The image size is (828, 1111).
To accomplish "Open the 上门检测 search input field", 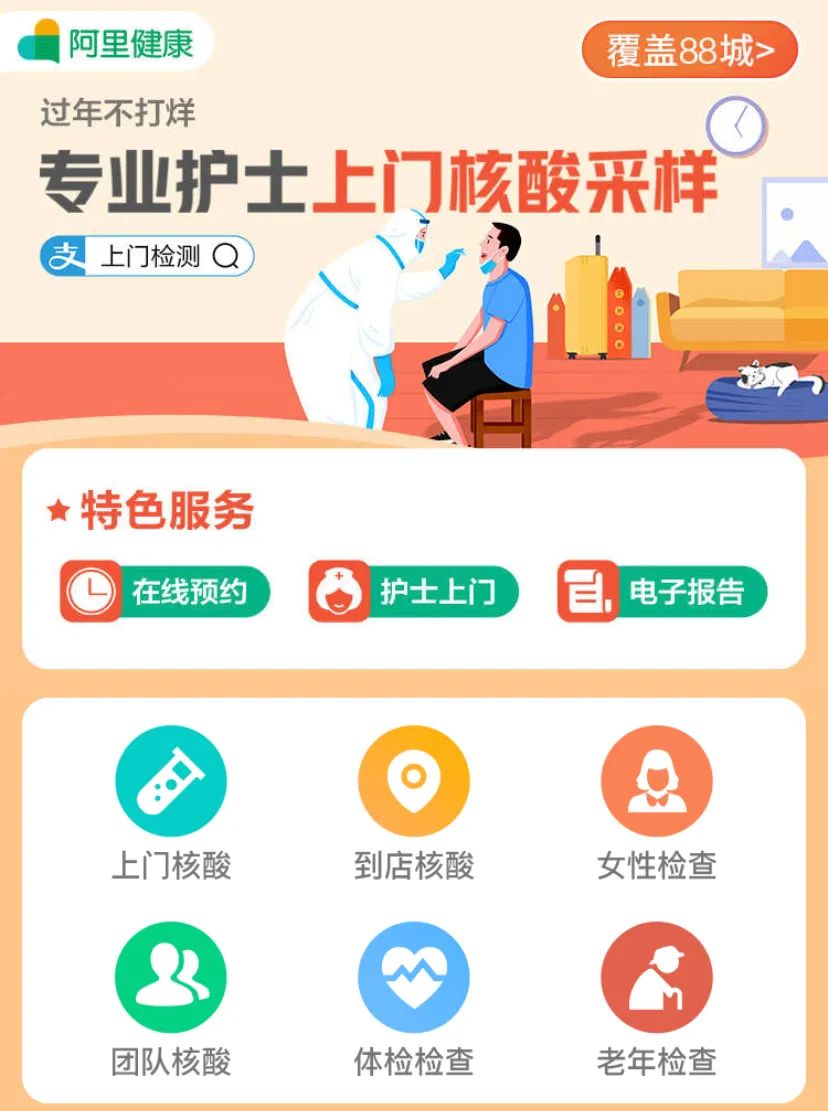I will (150, 256).
